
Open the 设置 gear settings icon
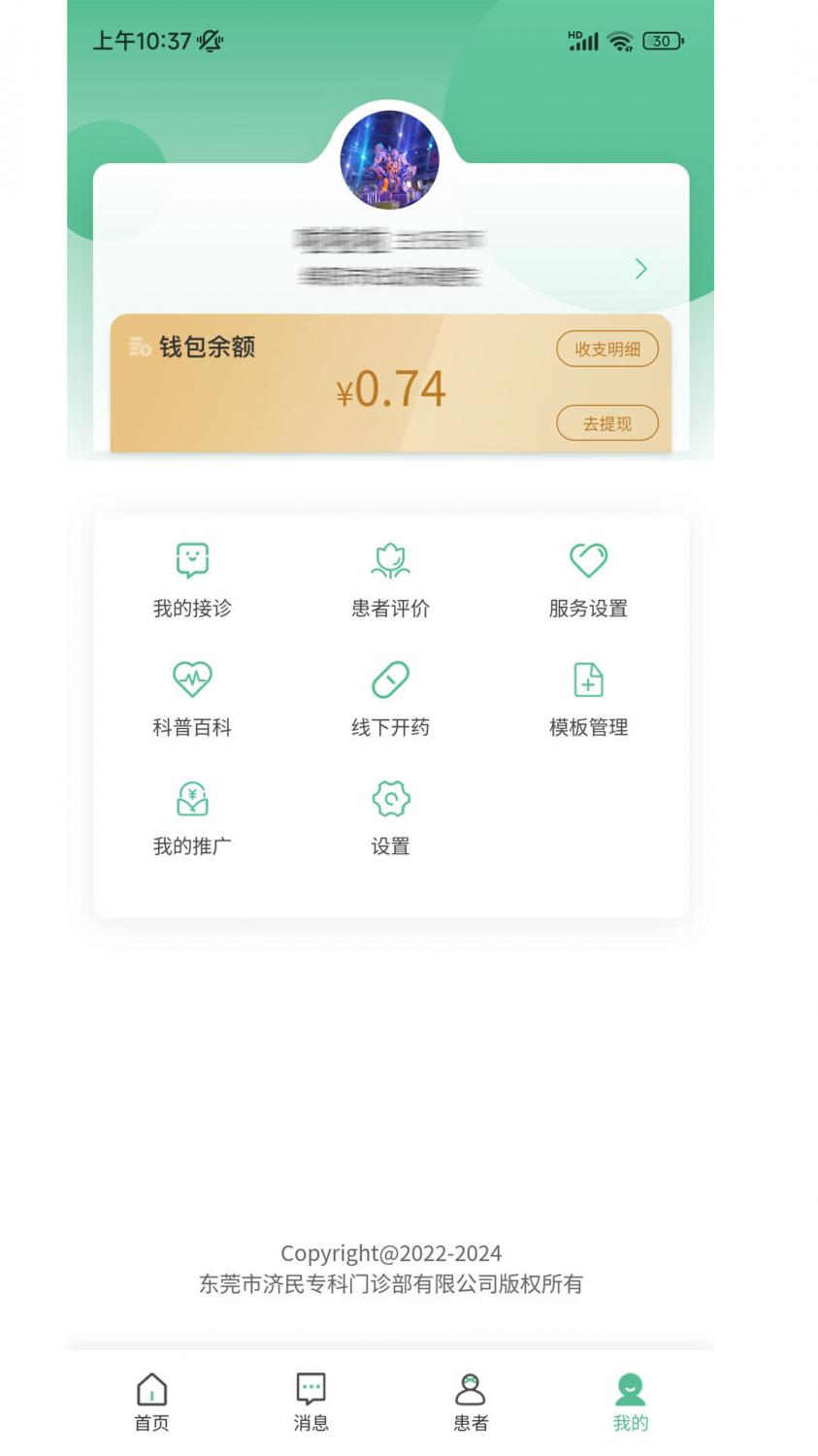click(390, 798)
